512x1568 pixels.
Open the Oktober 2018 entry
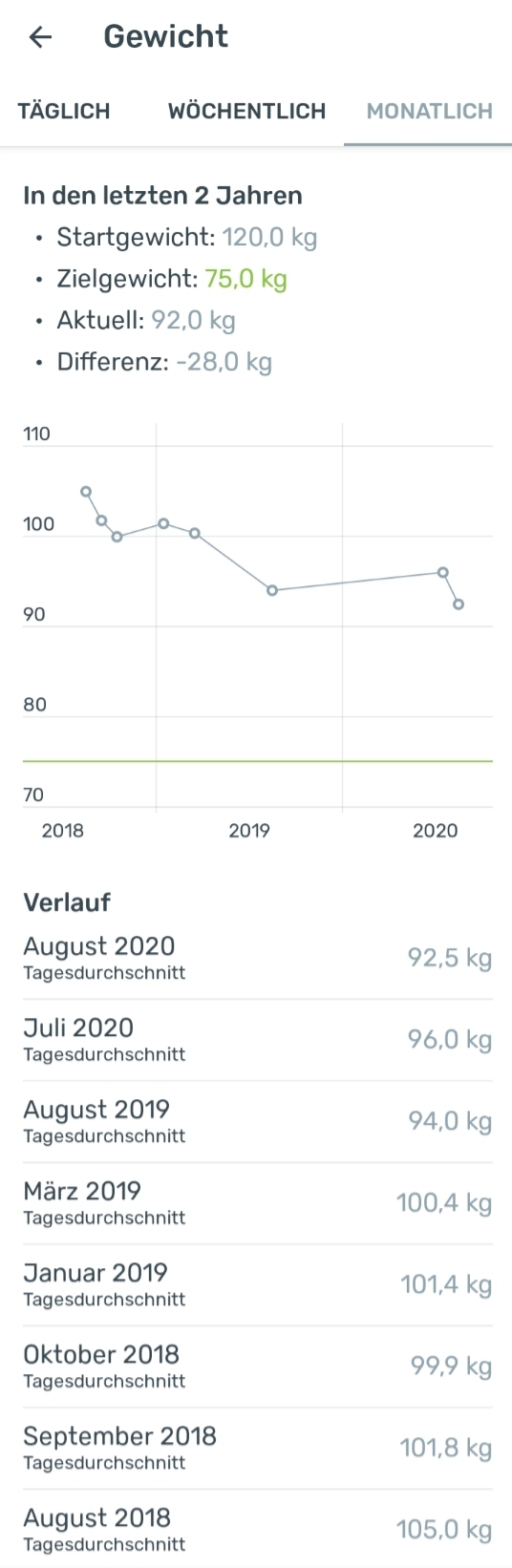pos(256,1367)
